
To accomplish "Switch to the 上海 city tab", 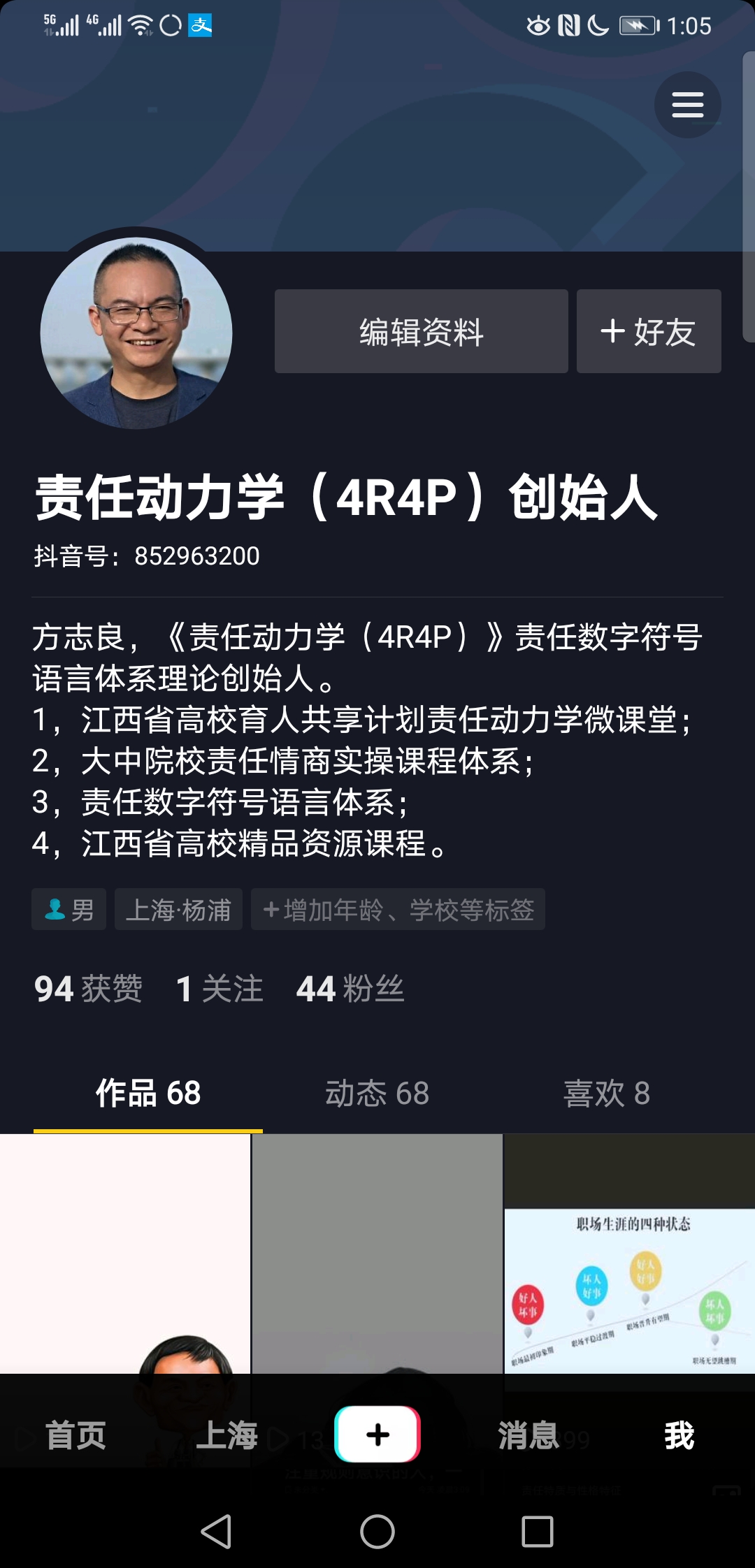I will (x=226, y=1436).
